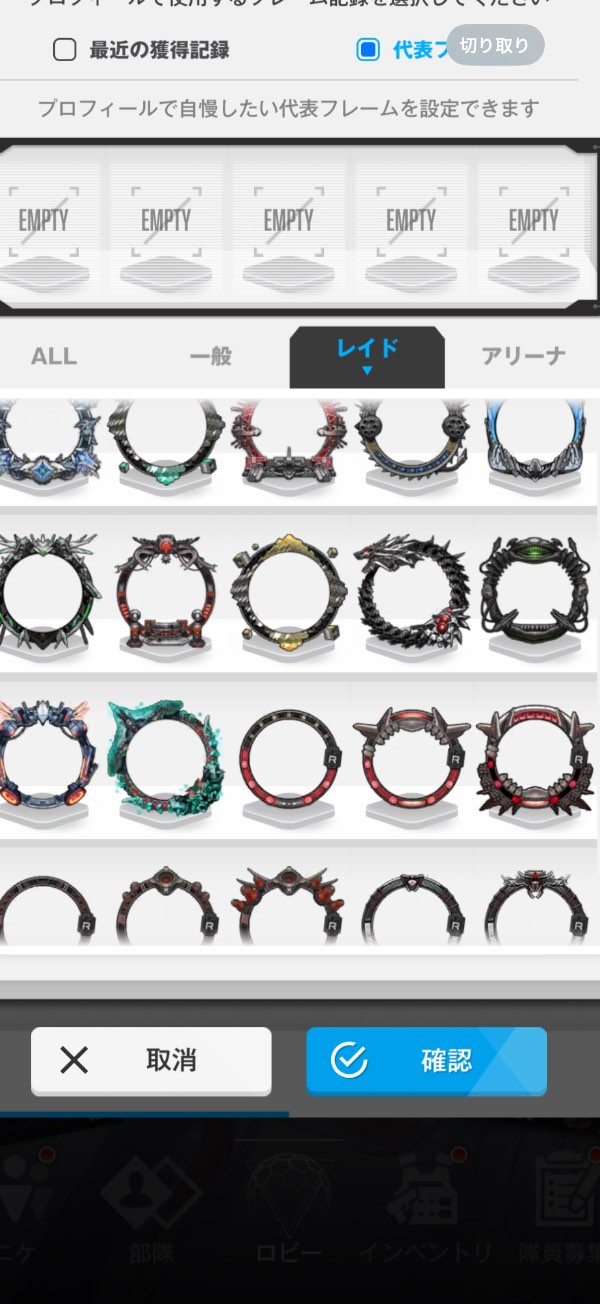The image size is (600, 1304).
Task: Confirm selection with 確認 button
Action: tap(426, 1060)
